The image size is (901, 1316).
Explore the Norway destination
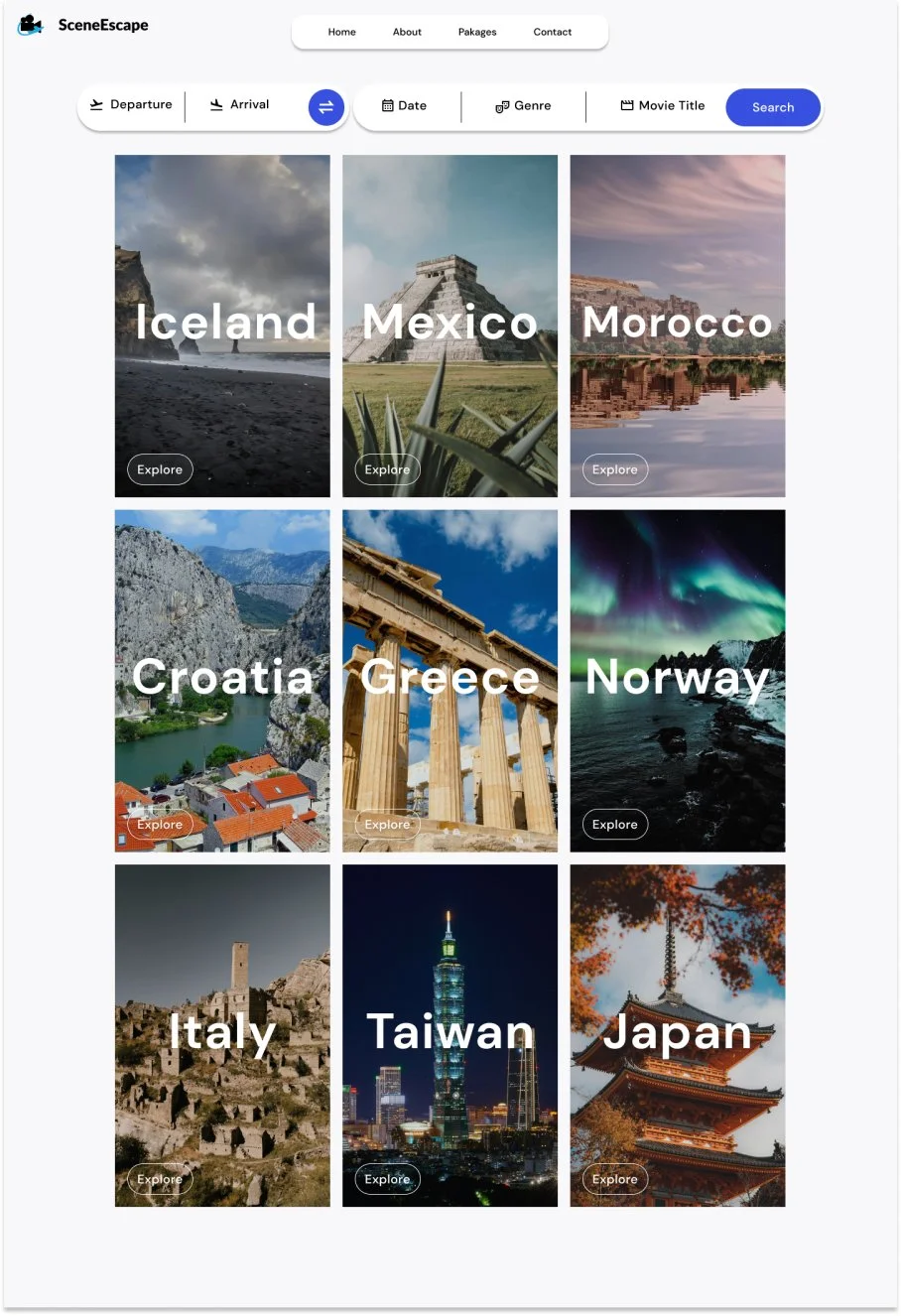(615, 824)
